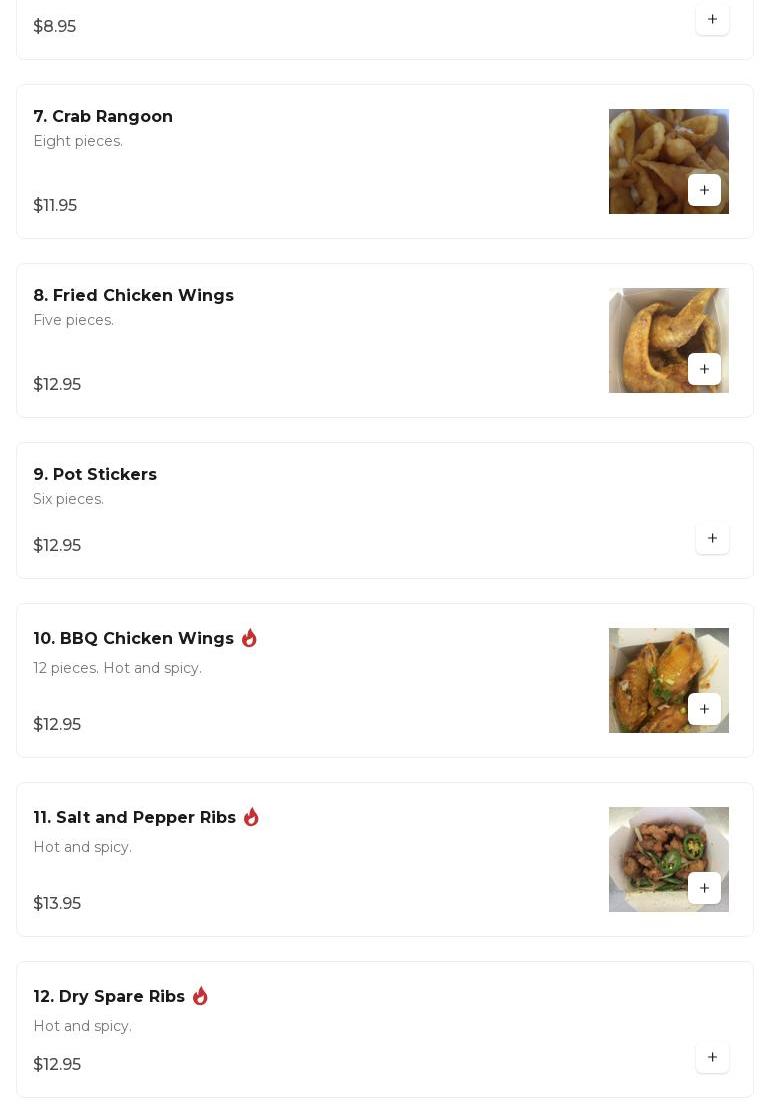770x1106 pixels.
Task: Add Crab Rangoon to the cart
Action: [x=704, y=190]
